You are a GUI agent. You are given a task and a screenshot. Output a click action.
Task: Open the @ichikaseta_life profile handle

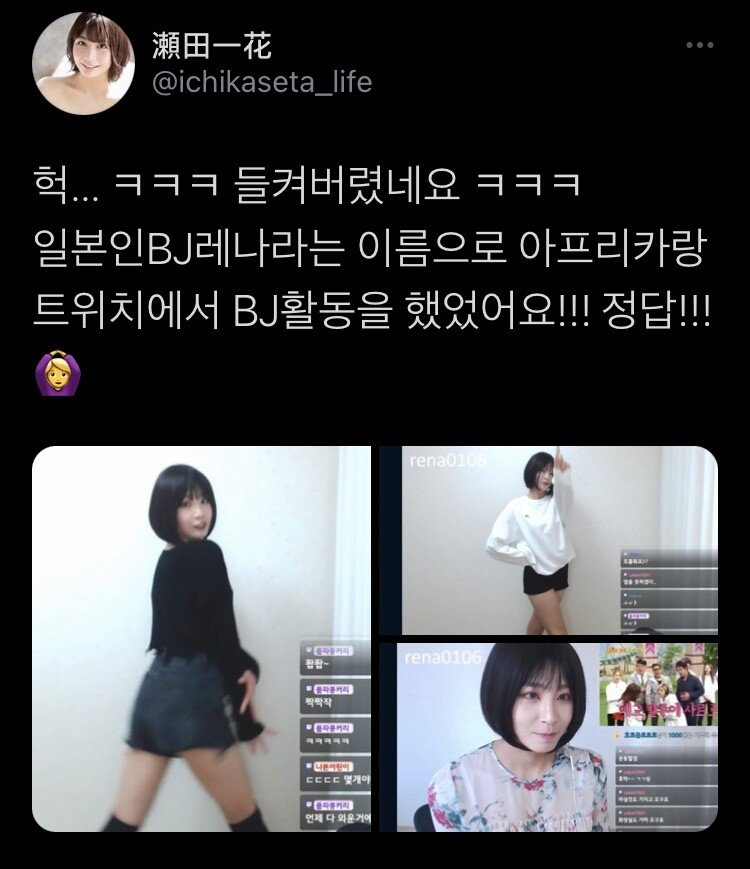click(x=261, y=82)
